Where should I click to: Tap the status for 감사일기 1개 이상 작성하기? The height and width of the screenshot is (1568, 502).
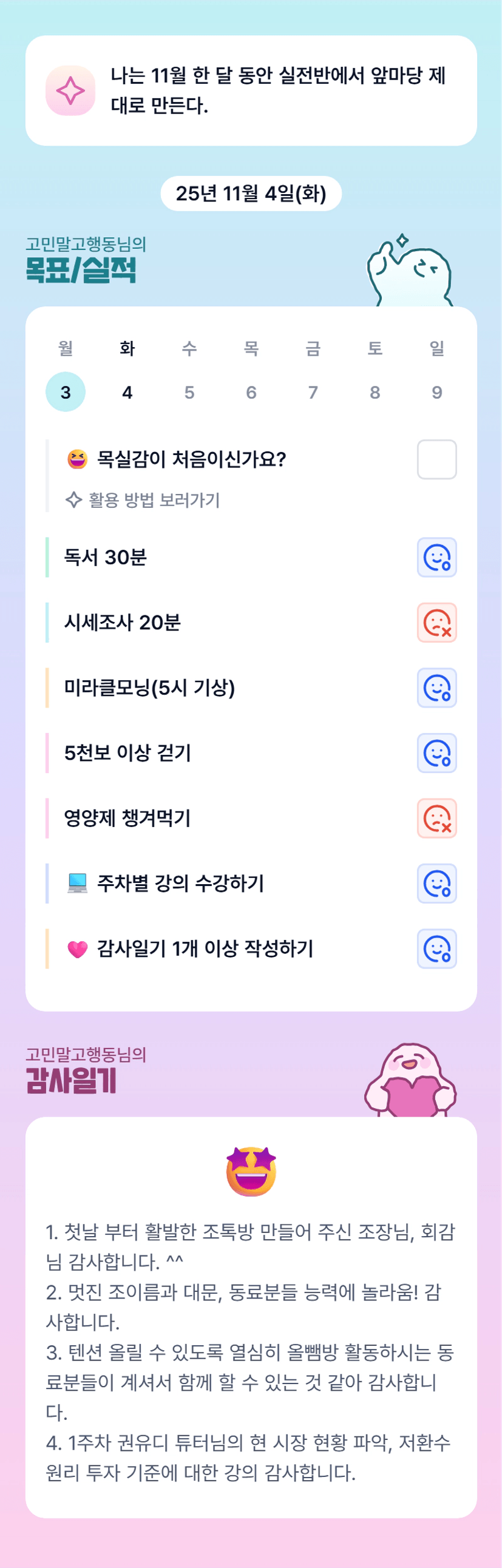(x=437, y=948)
